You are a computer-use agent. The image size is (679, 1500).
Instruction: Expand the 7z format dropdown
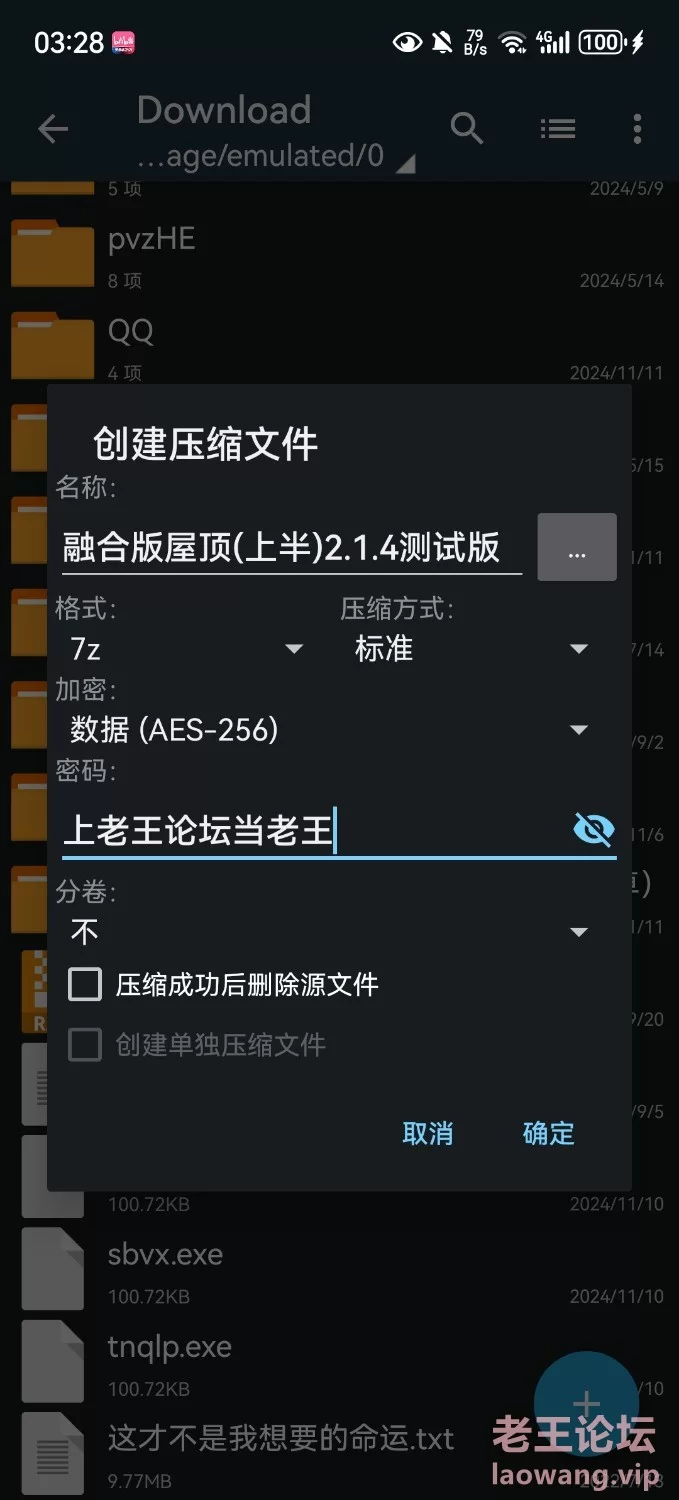[x=186, y=649]
